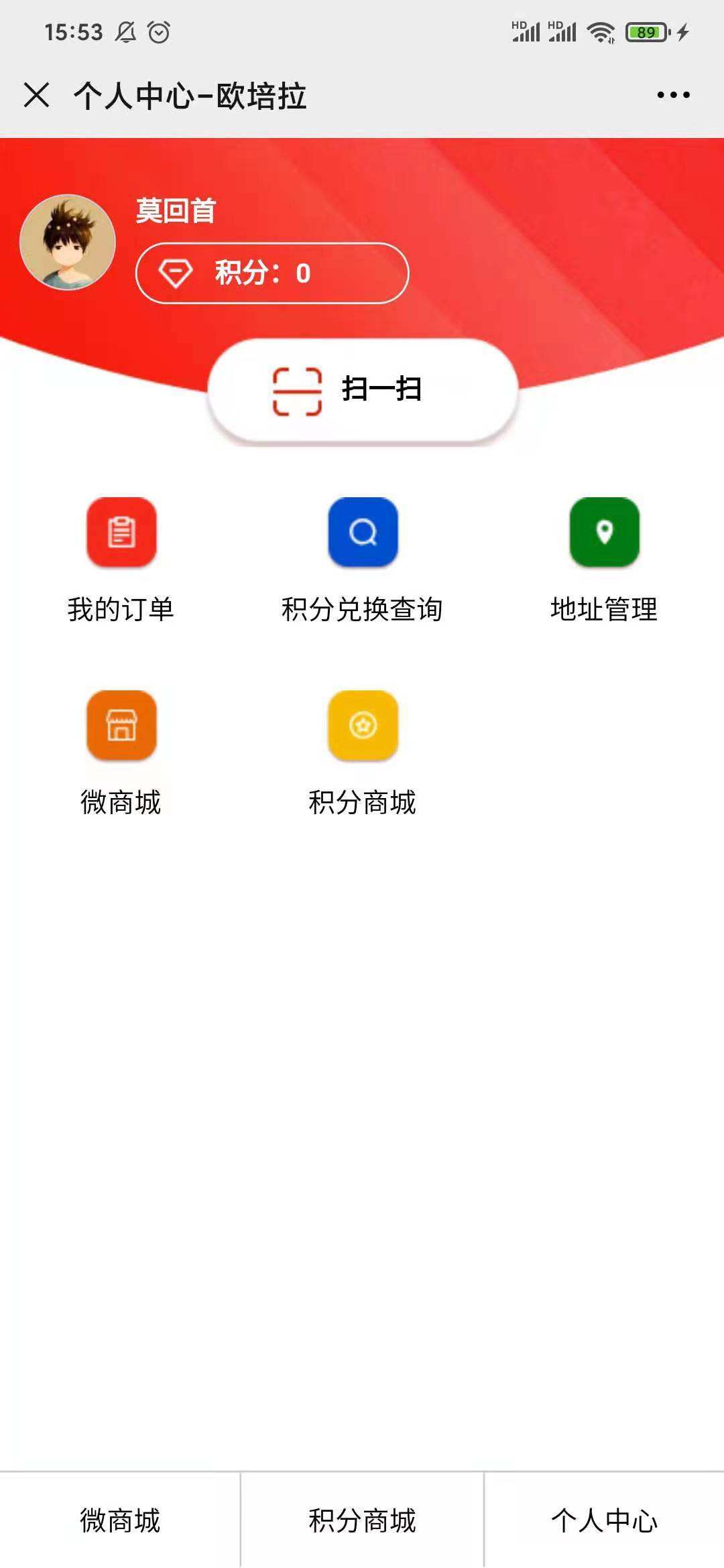Viewport: 724px width, 1568px height.
Task: Open the yellow 积分商城 grid icon
Action: pyautogui.click(x=363, y=725)
